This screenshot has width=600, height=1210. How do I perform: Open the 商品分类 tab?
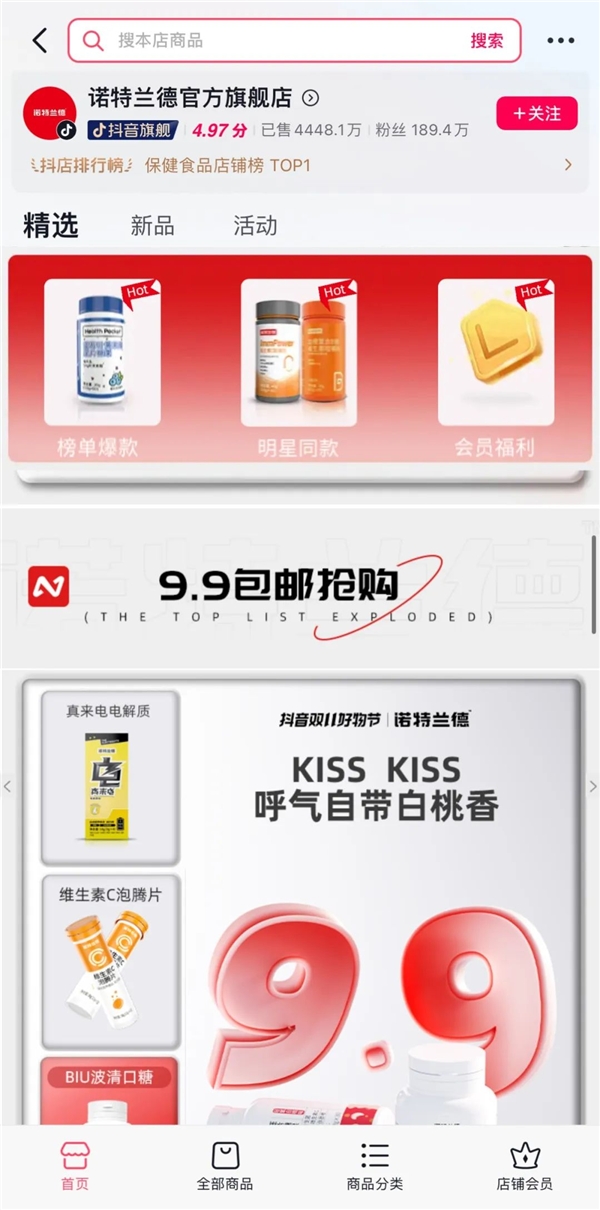(x=375, y=1167)
